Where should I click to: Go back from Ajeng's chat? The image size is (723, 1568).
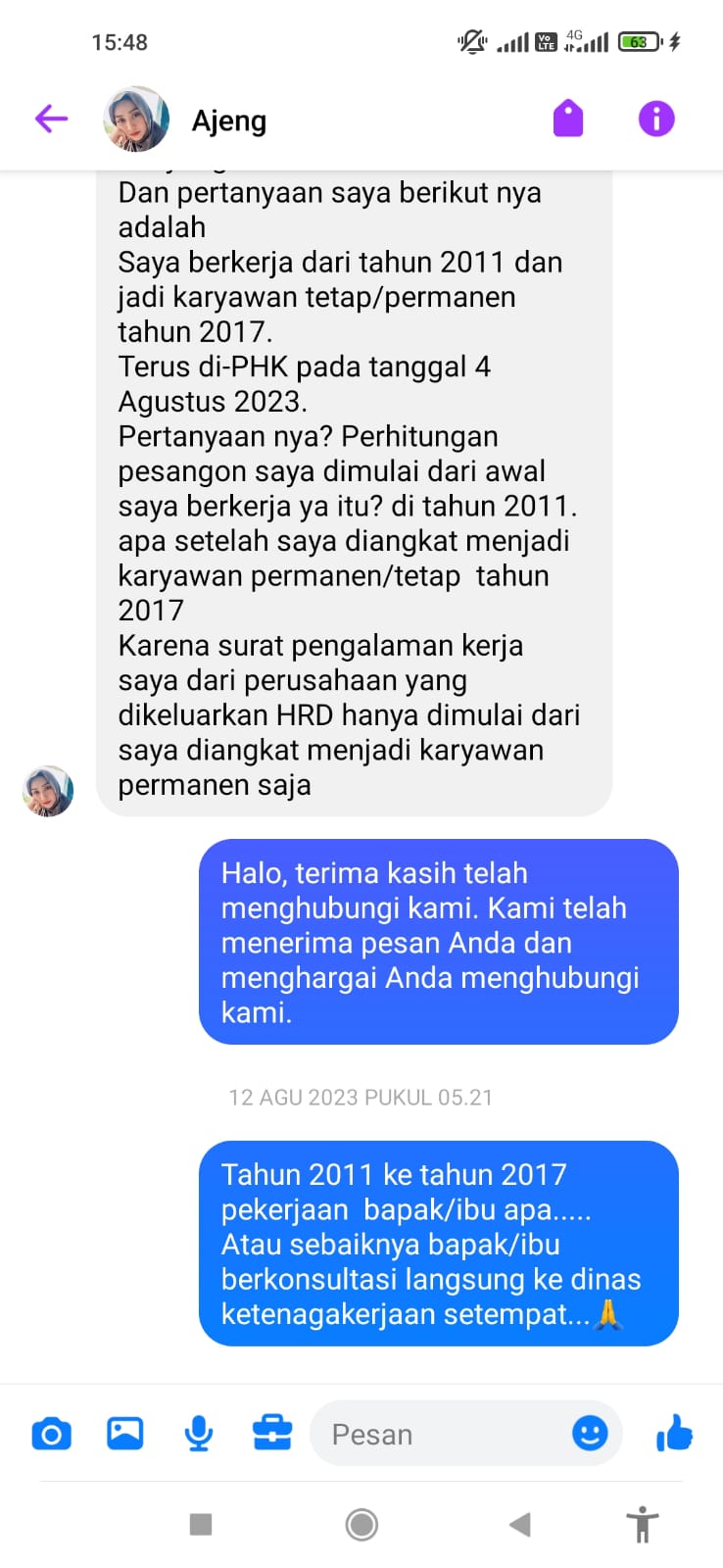pos(51,120)
